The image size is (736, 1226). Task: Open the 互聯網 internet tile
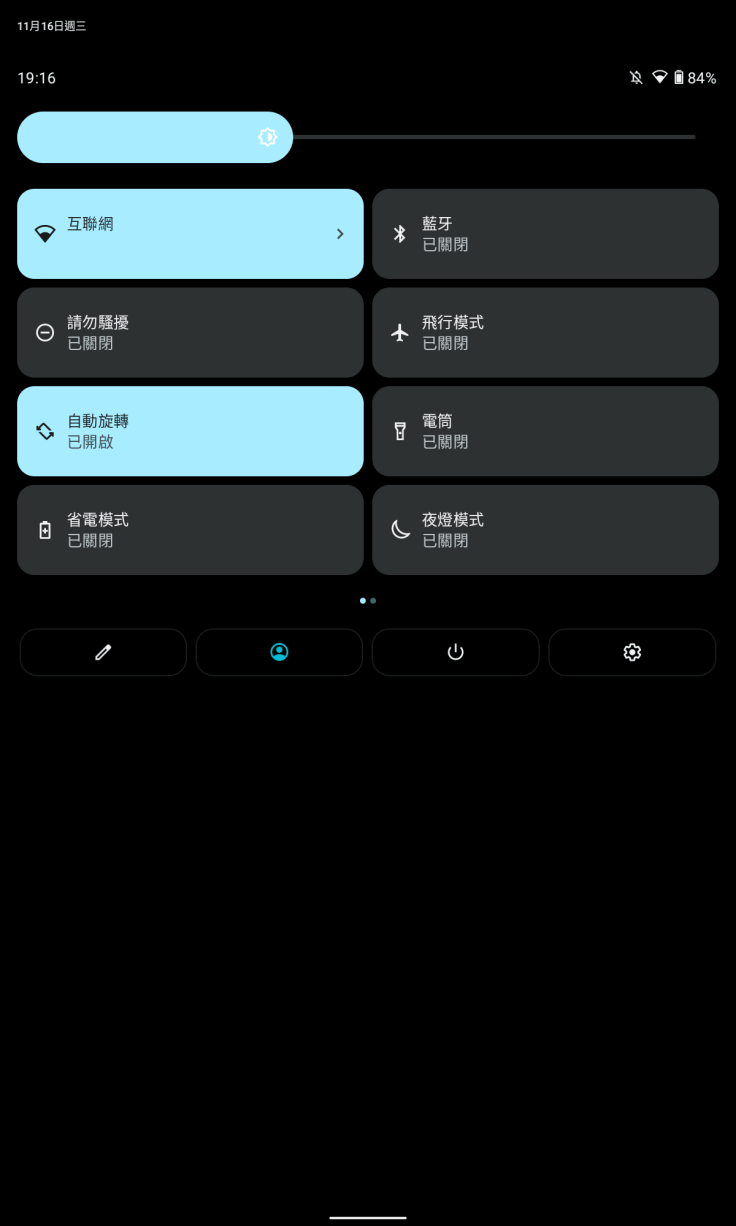190,234
